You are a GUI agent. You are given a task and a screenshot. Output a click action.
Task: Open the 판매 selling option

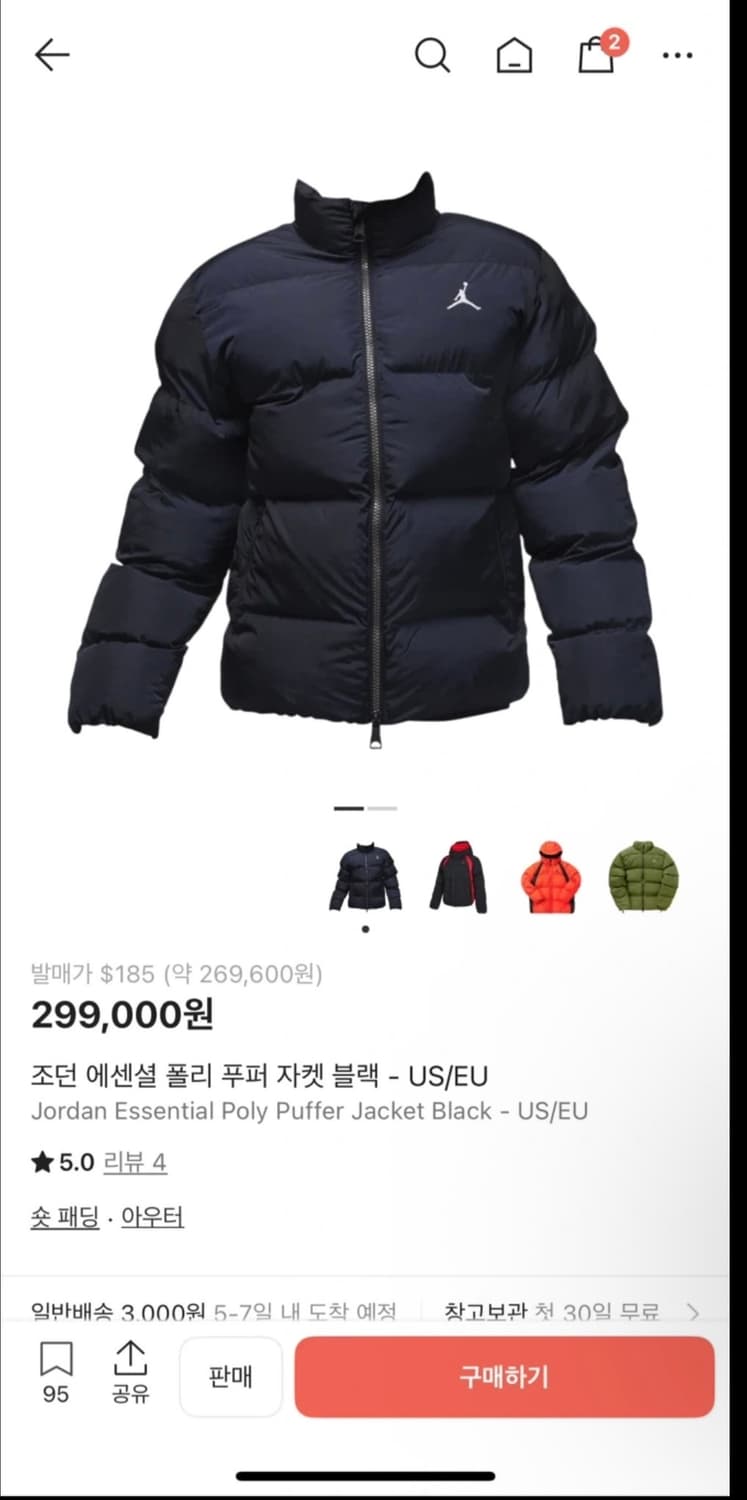(230, 1377)
